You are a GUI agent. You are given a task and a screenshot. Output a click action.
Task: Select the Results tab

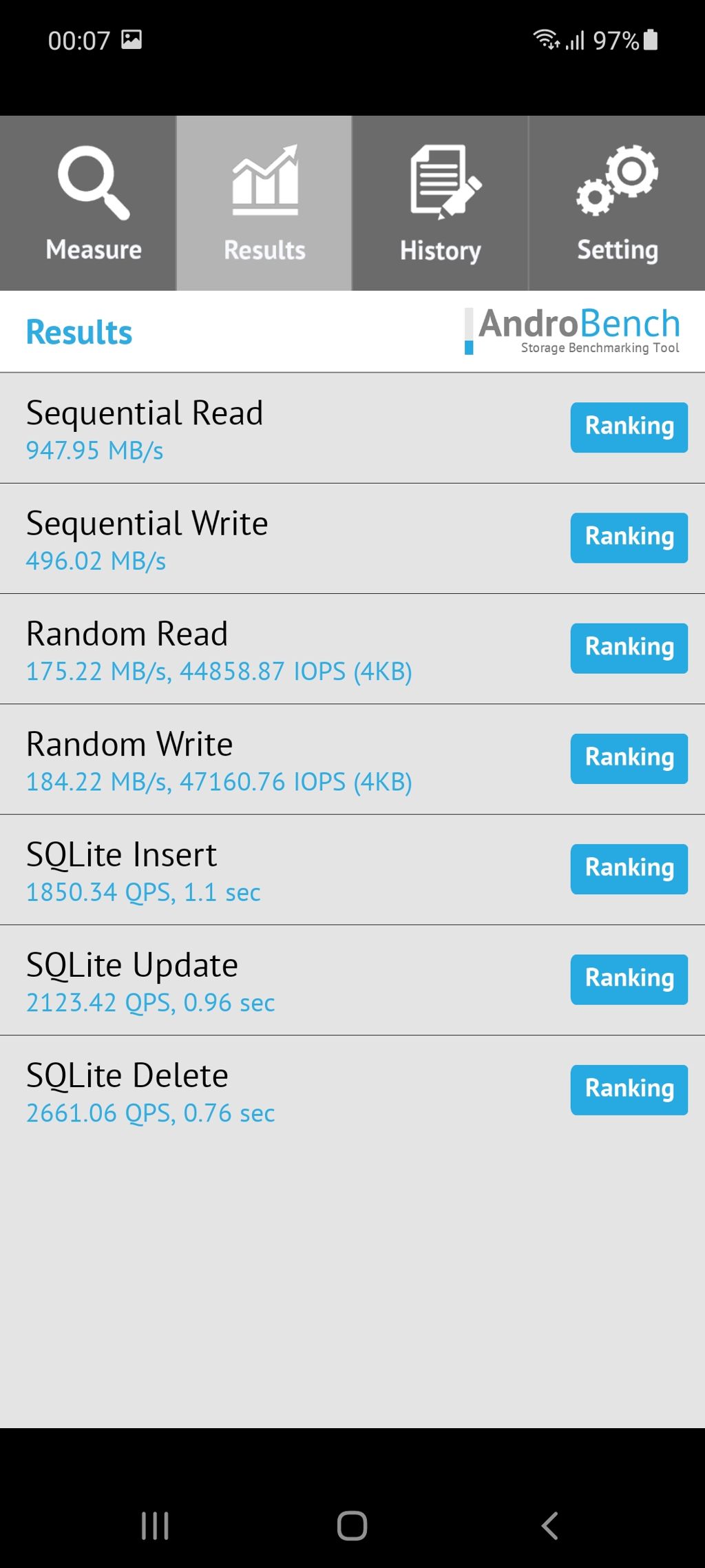[264, 203]
